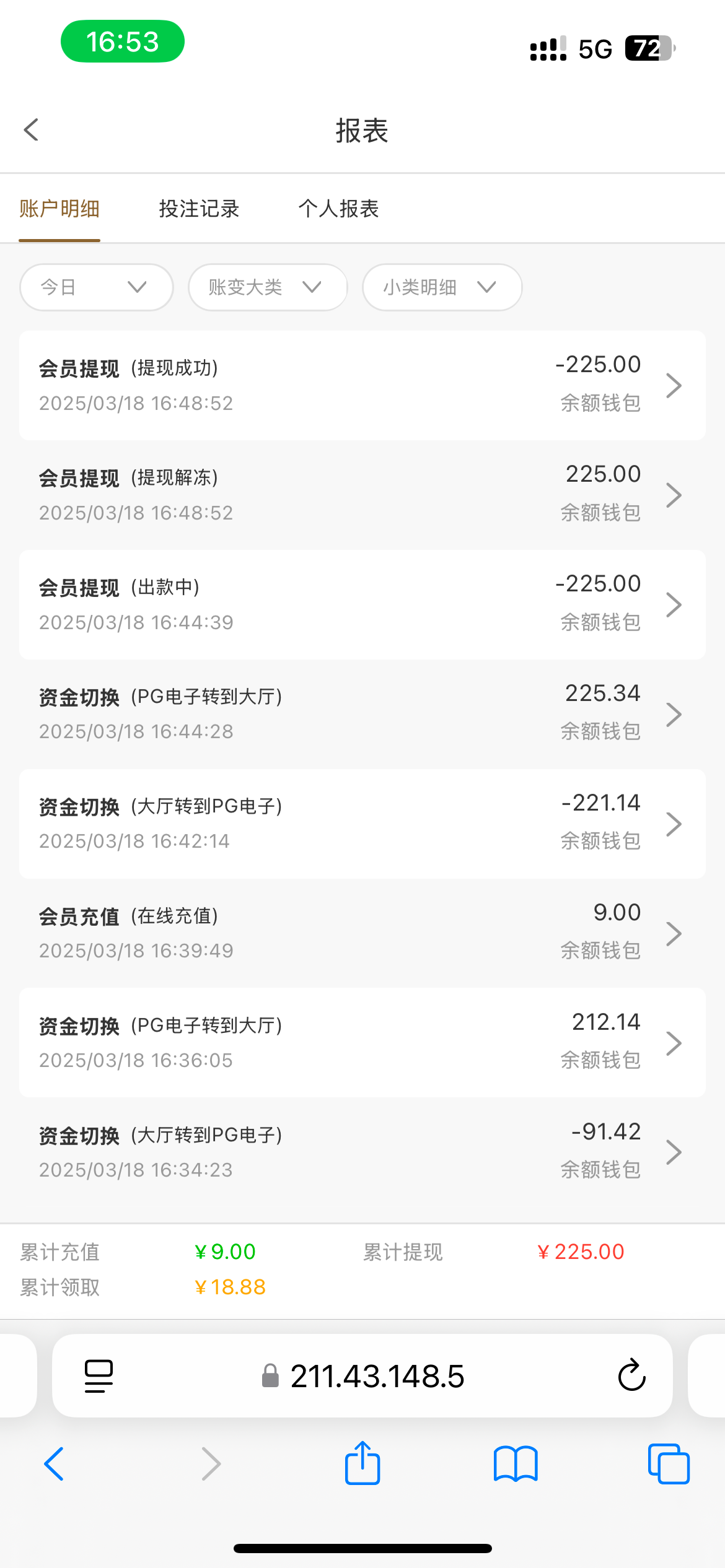725x1568 pixels.
Task: Show all open browser tabs
Action: (669, 1464)
